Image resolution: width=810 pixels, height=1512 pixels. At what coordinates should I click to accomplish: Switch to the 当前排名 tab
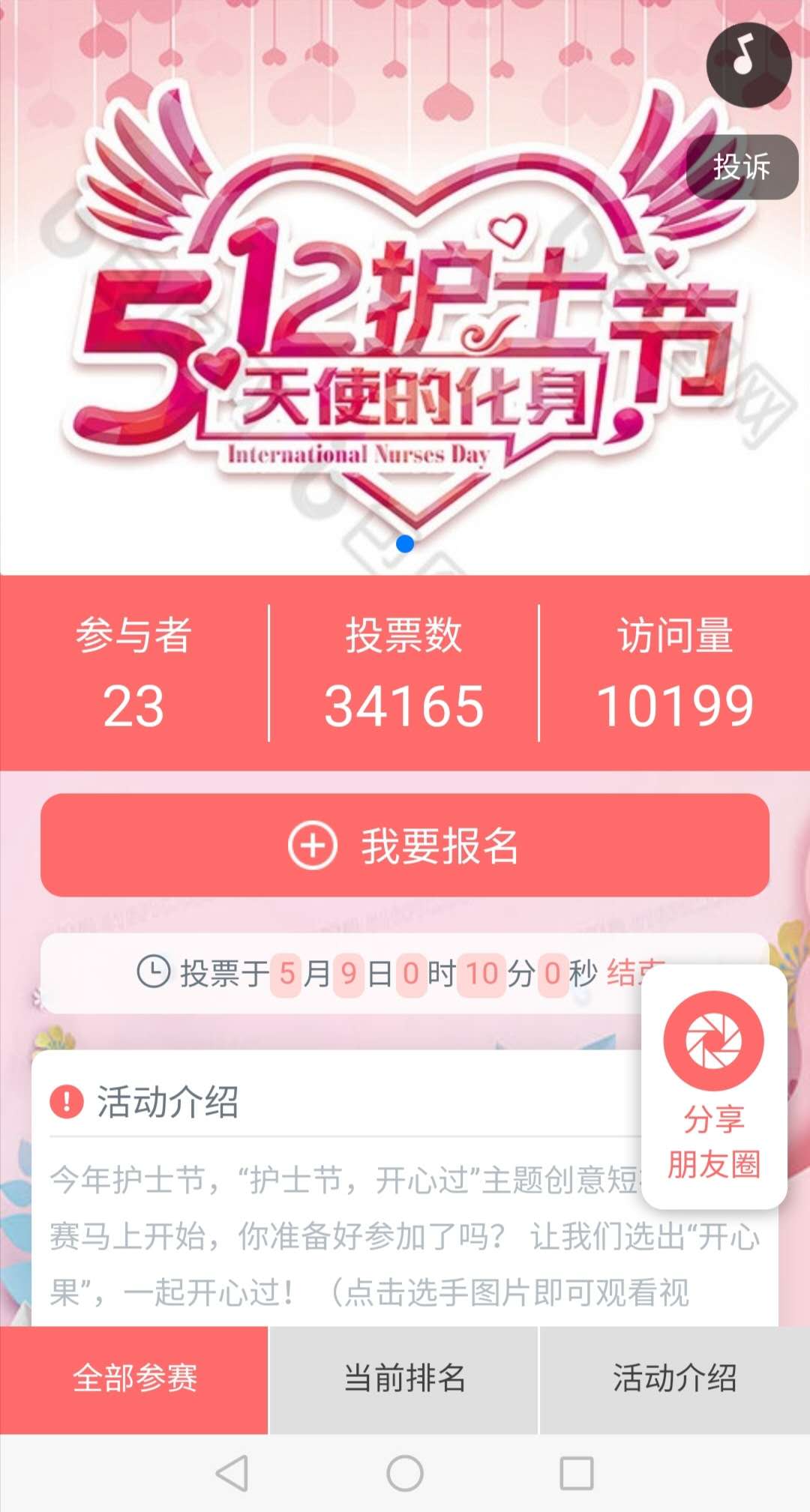pyautogui.click(x=404, y=1379)
